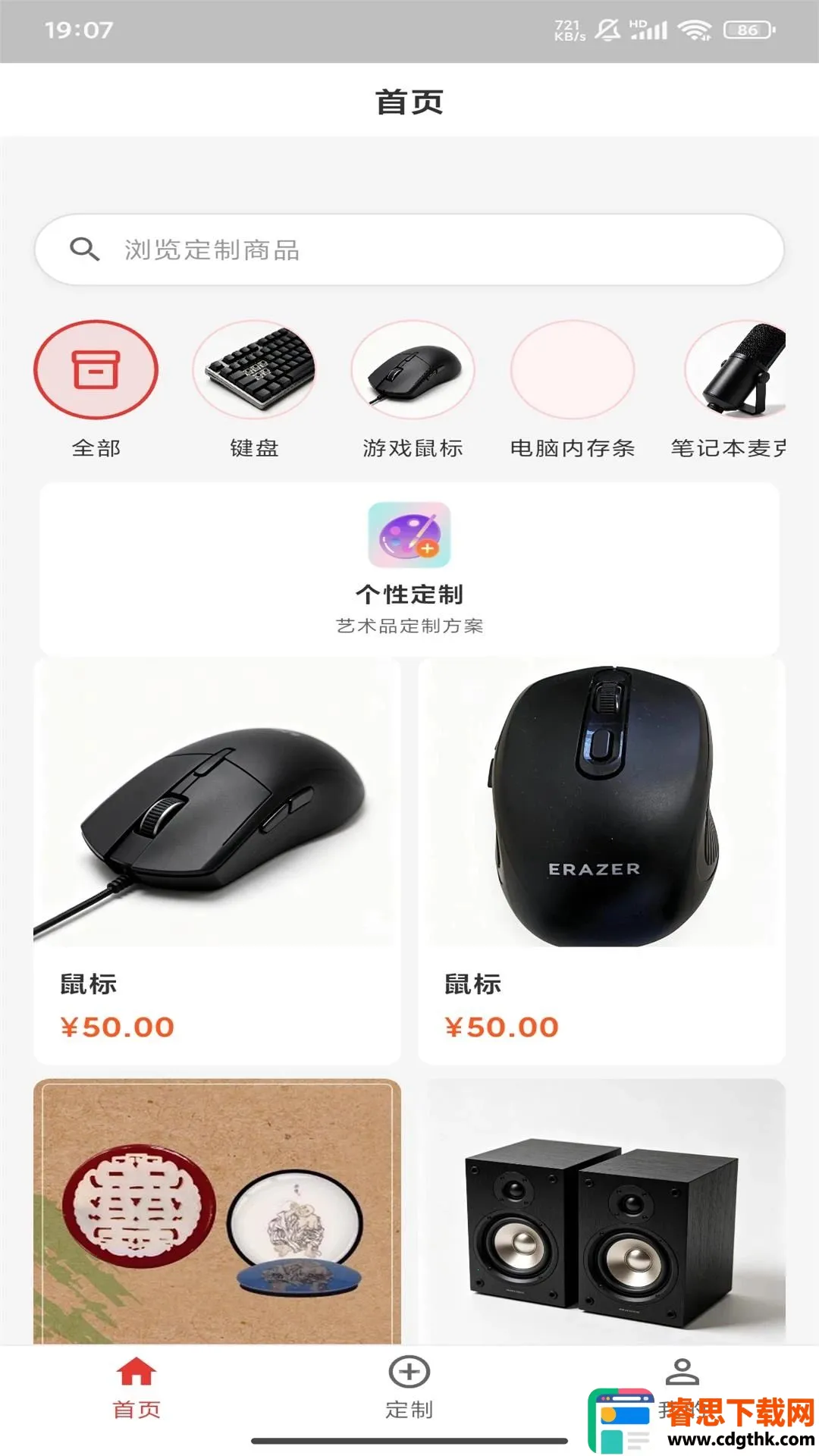819x1456 pixels.
Task: Open the wired black 鼠标 product card
Action: (217, 861)
